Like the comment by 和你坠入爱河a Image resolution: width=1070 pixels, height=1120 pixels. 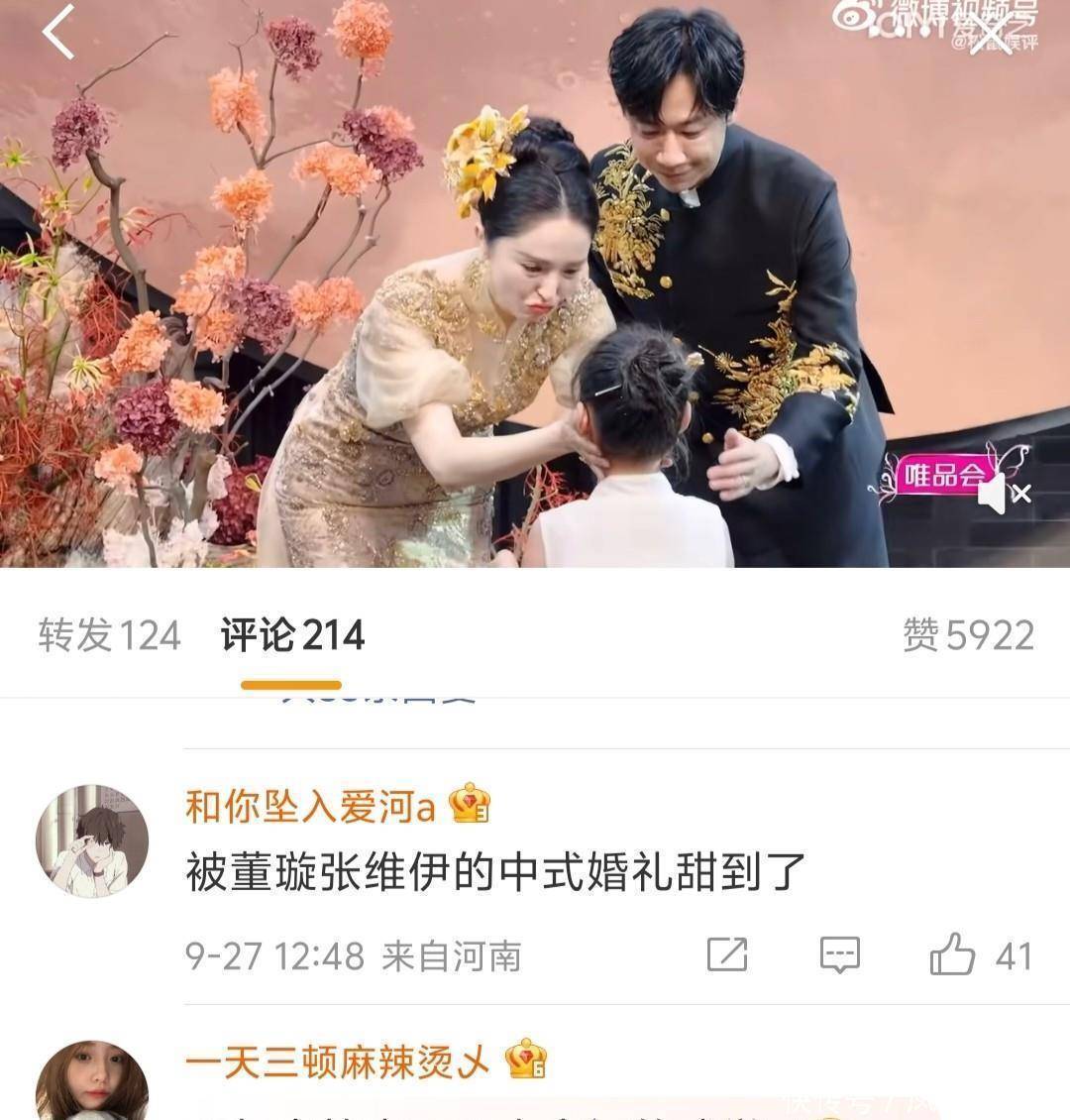[x=953, y=955]
